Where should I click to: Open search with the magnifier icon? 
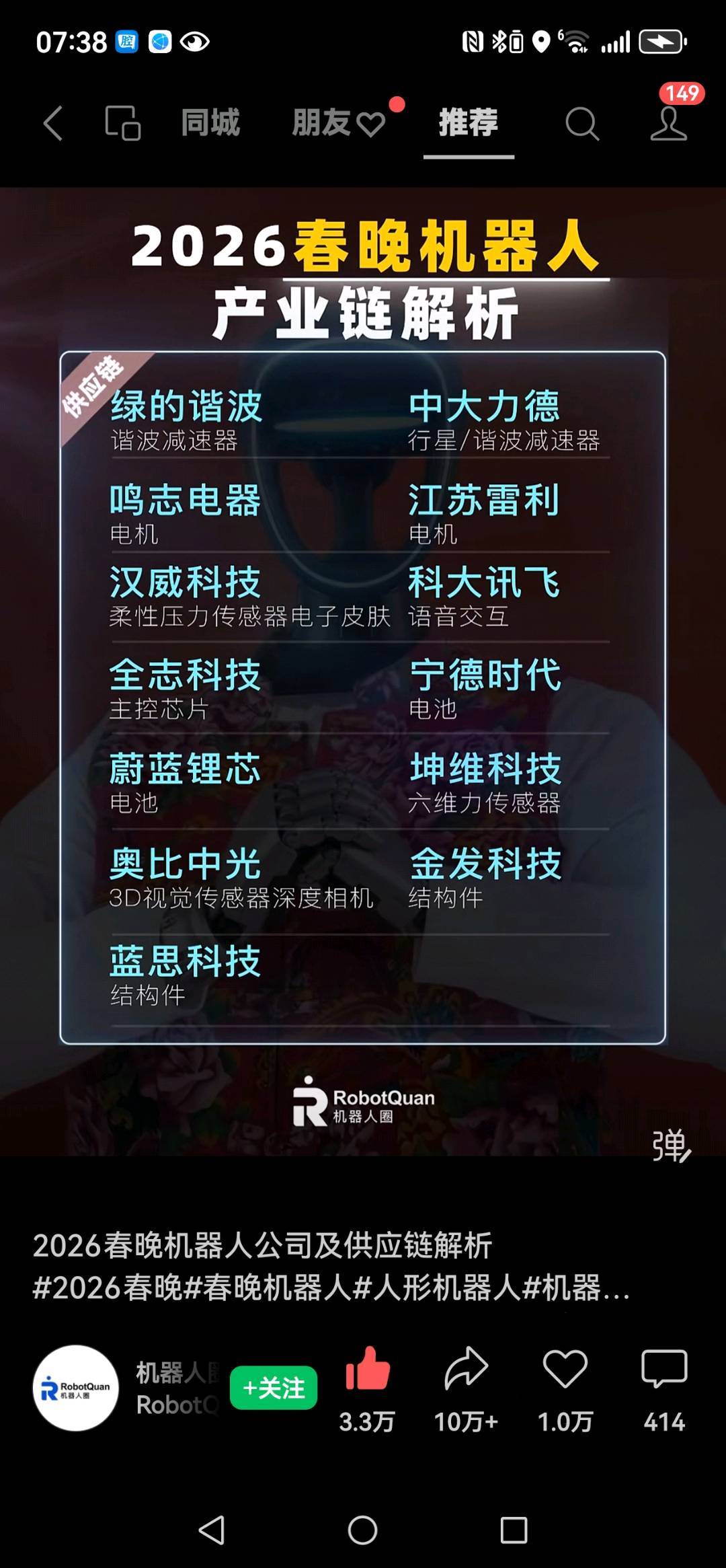pos(581,124)
